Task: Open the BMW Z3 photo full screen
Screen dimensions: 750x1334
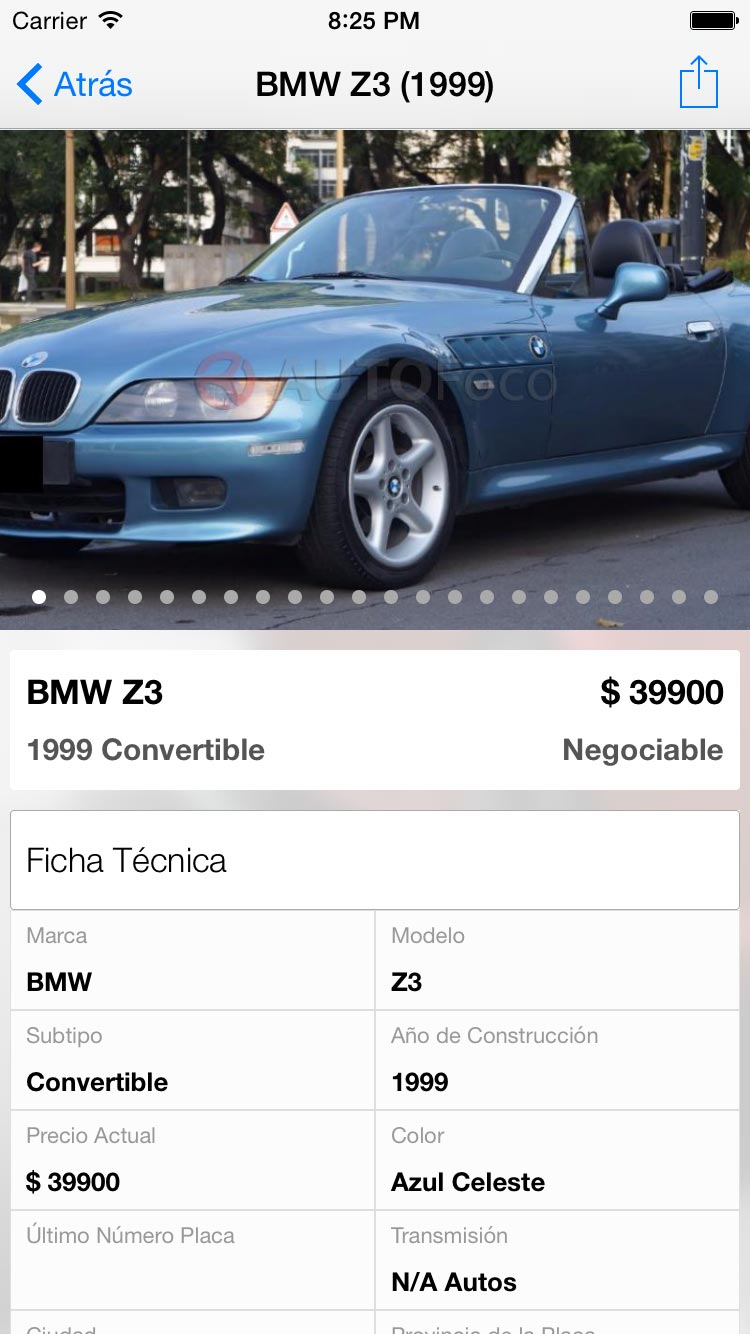Action: pyautogui.click(x=375, y=370)
